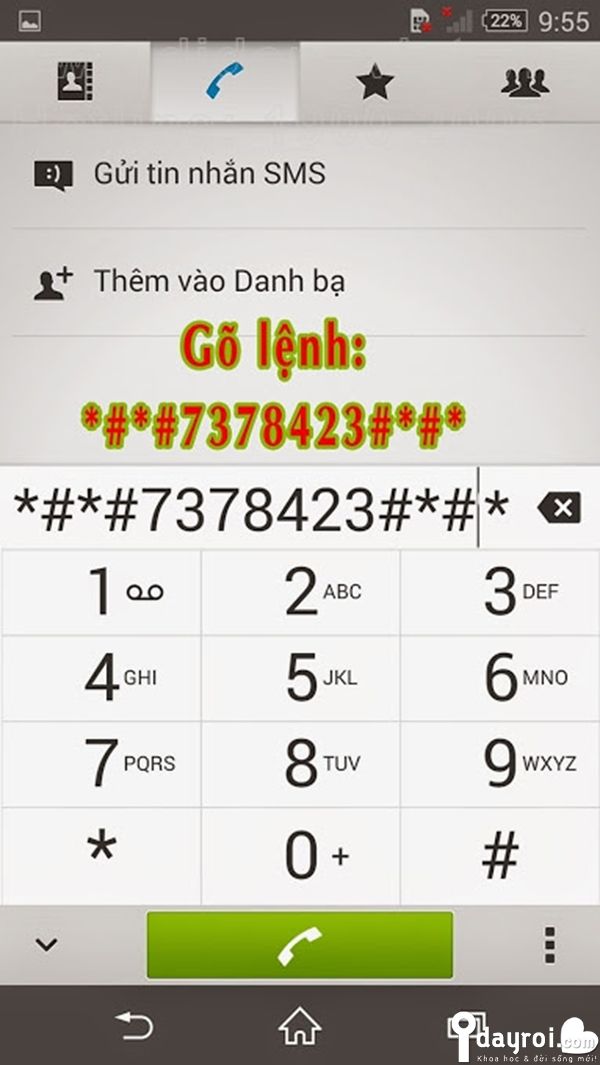The width and height of the screenshot is (600, 1065).
Task: Open the three-dot overflow menu
Action: coord(548,944)
